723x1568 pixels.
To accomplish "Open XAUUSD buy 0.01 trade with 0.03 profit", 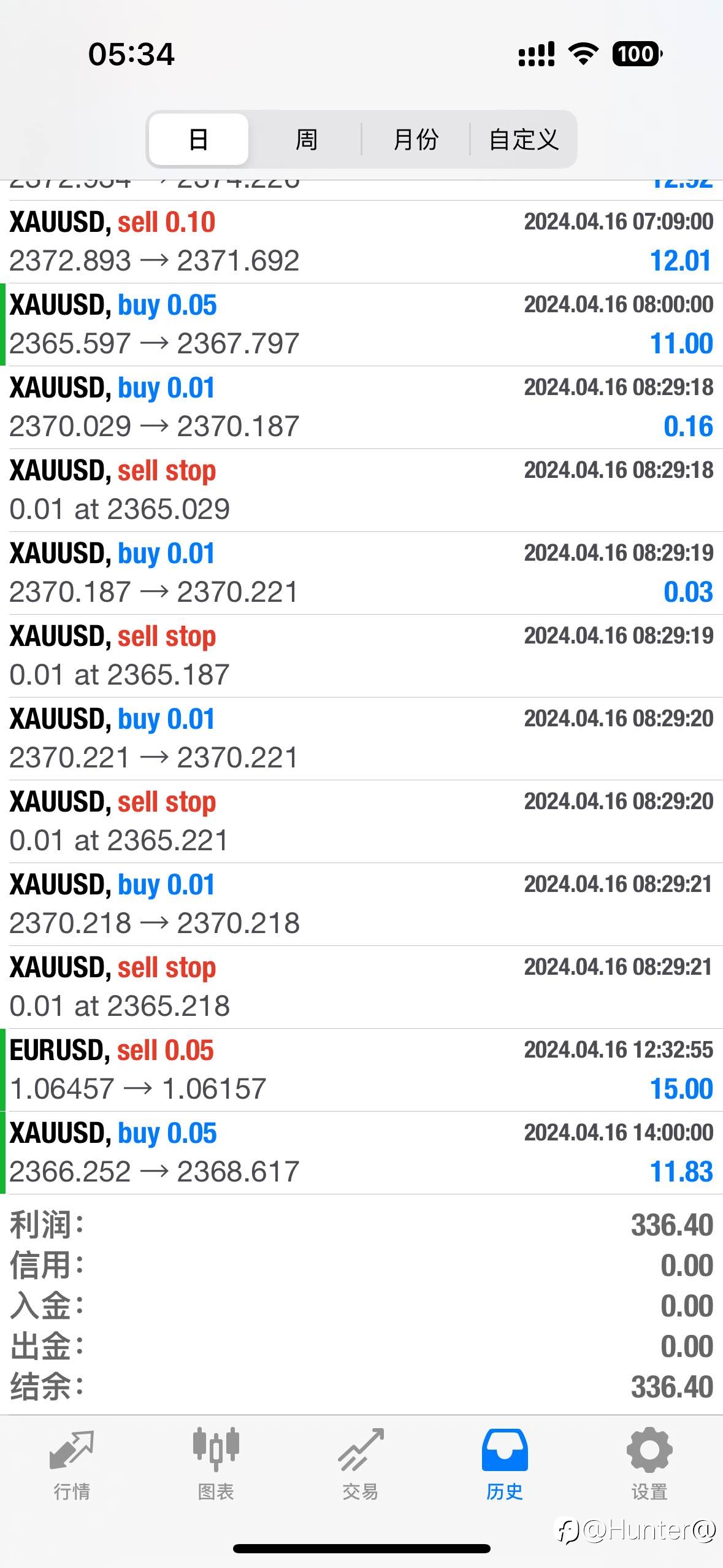I will coord(361,573).
